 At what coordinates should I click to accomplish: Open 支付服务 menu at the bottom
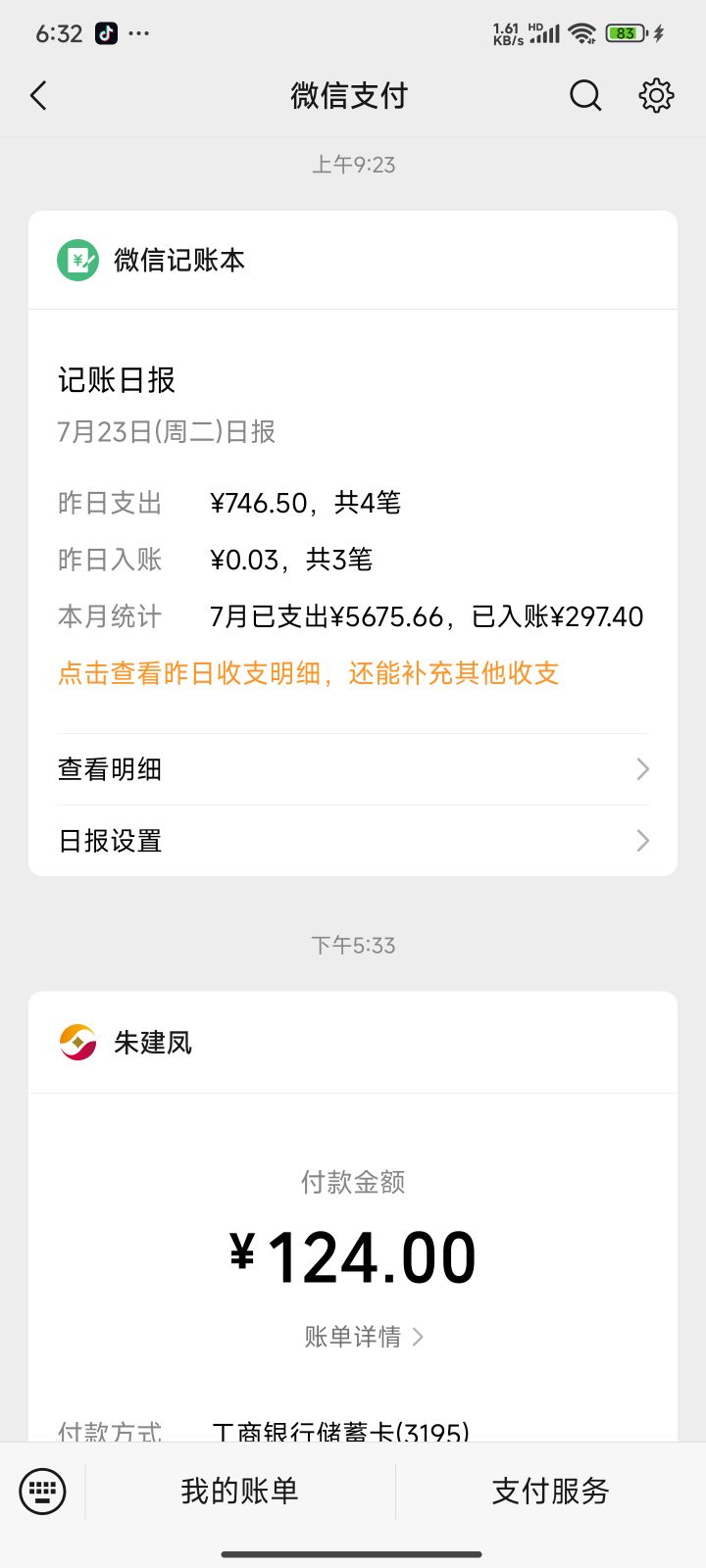coord(551,1491)
